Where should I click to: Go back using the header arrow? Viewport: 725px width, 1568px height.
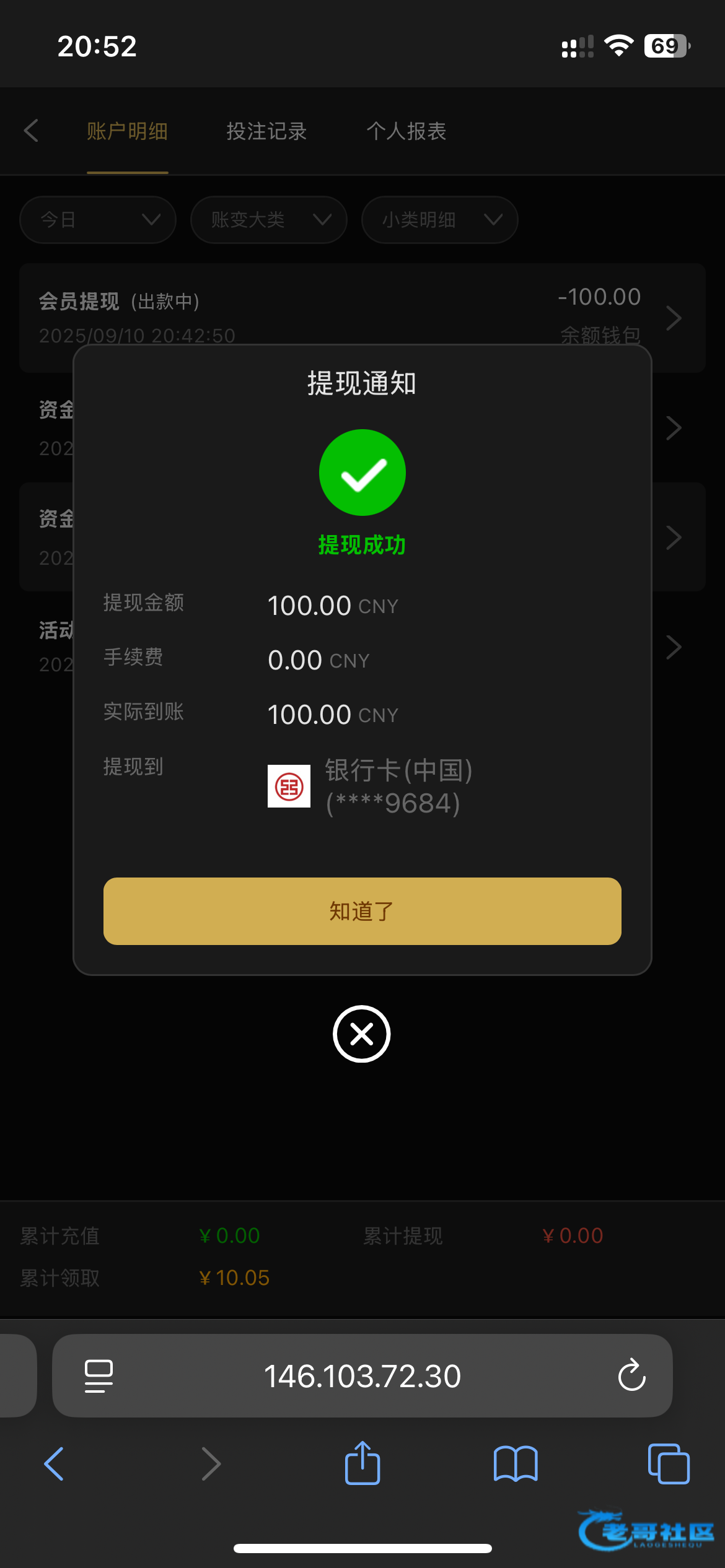click(x=31, y=131)
